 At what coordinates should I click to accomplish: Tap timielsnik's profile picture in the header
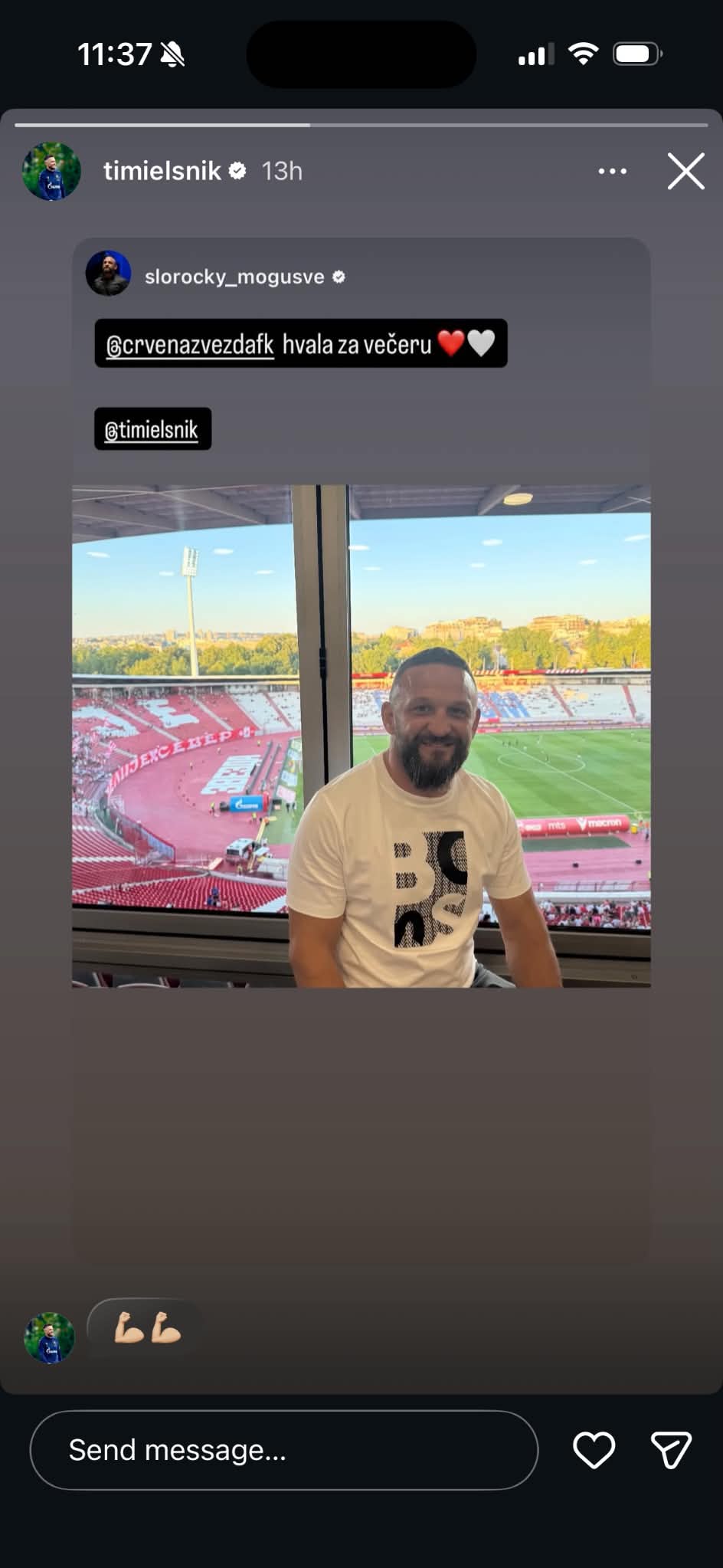pos(51,171)
